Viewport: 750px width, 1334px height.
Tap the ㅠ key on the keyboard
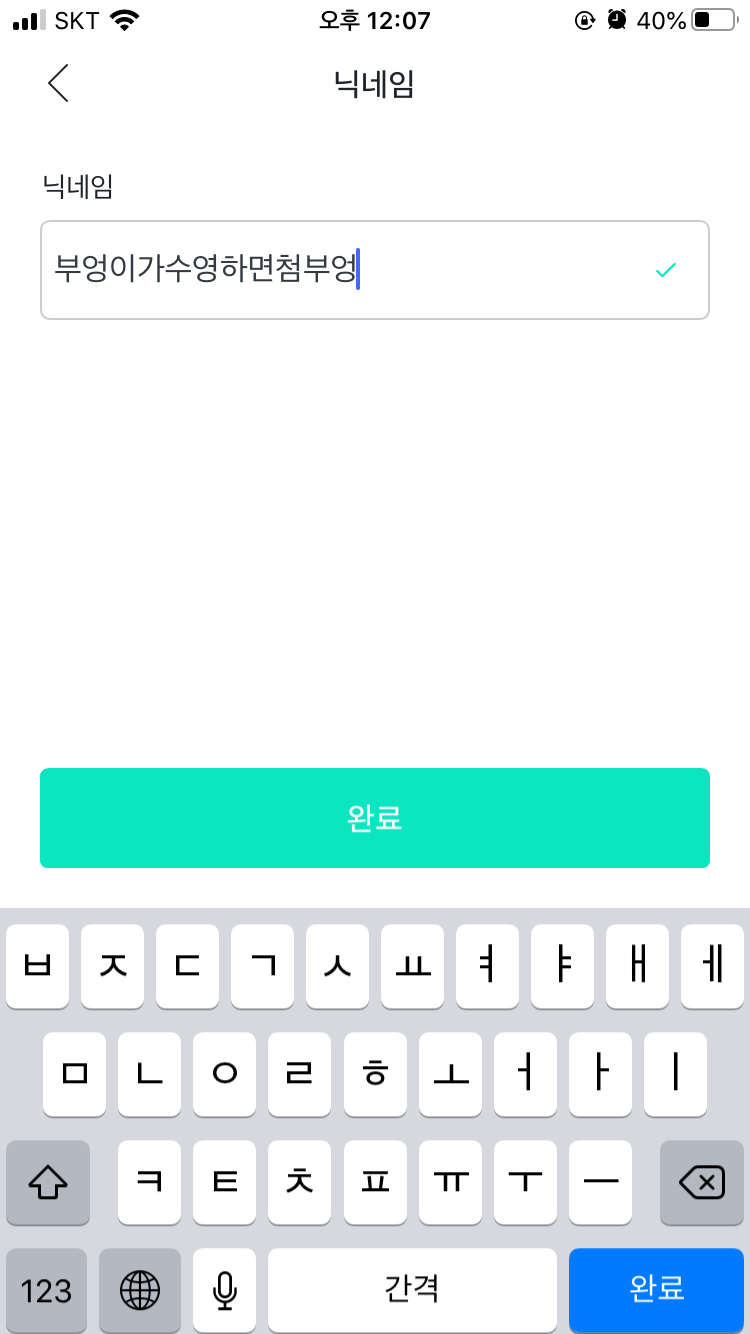pyautogui.click(x=450, y=1182)
